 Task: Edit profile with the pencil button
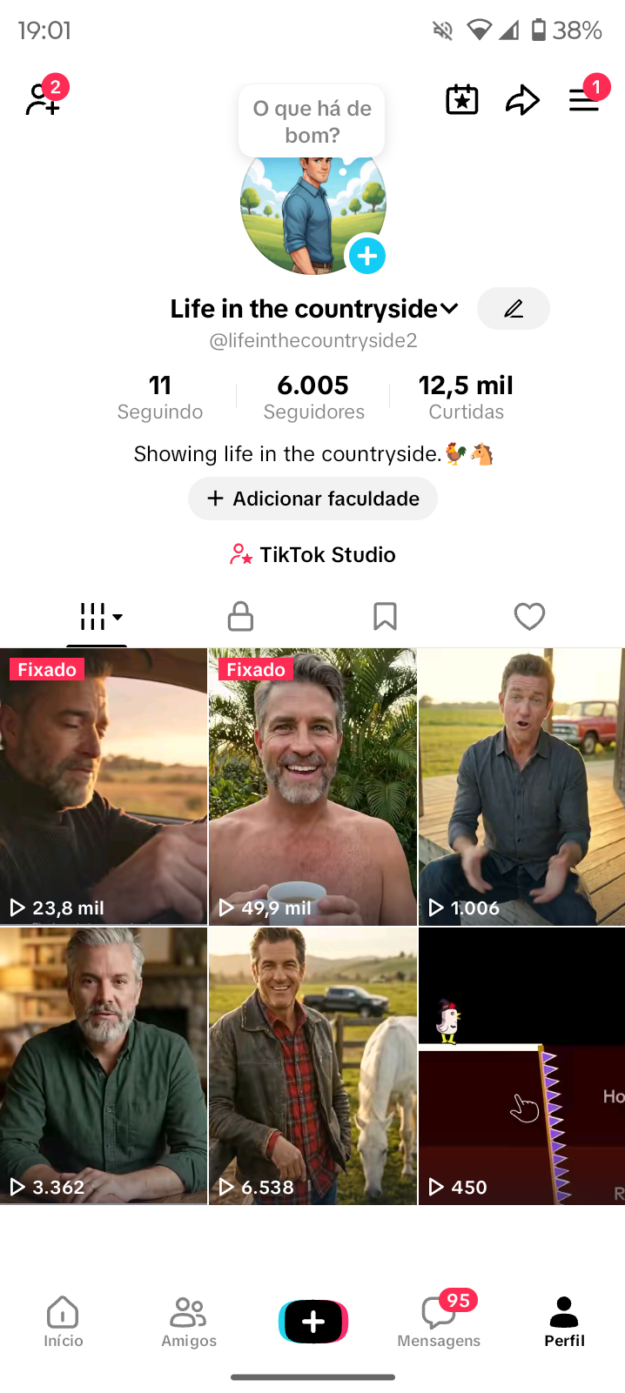(x=514, y=309)
